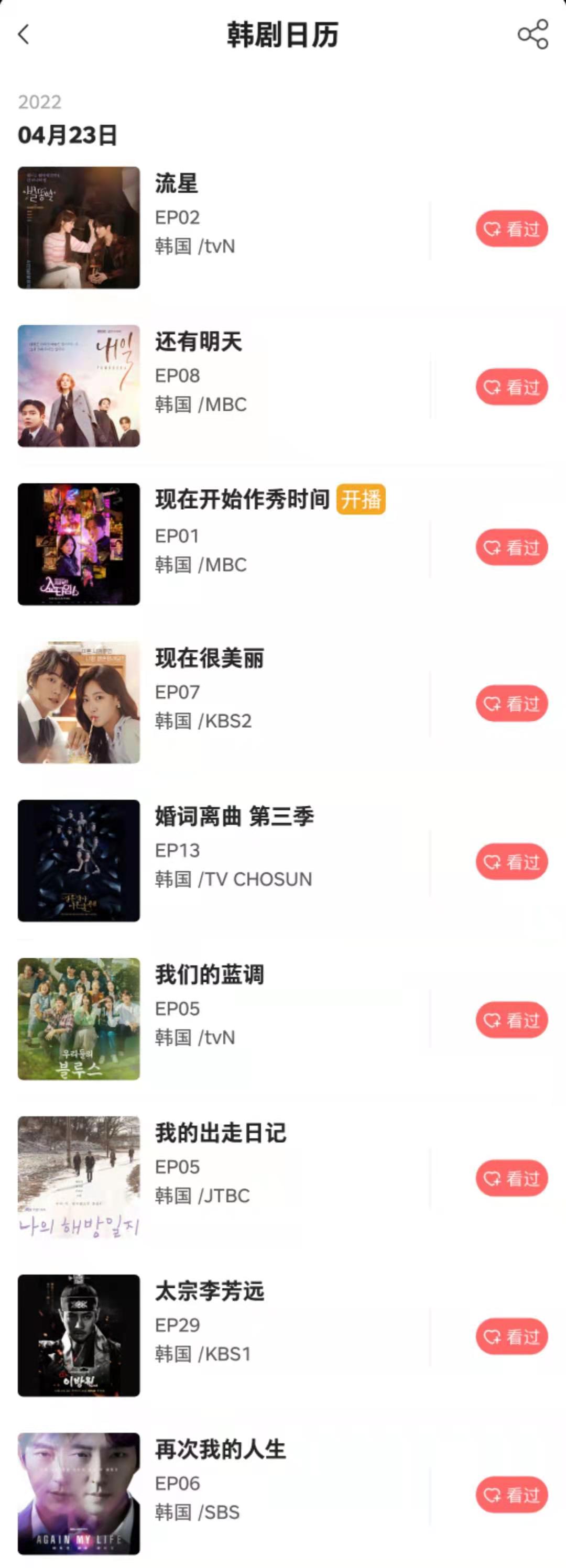566x1568 pixels.
Task: View the 太宗李芳远 poster
Action: [79, 1335]
